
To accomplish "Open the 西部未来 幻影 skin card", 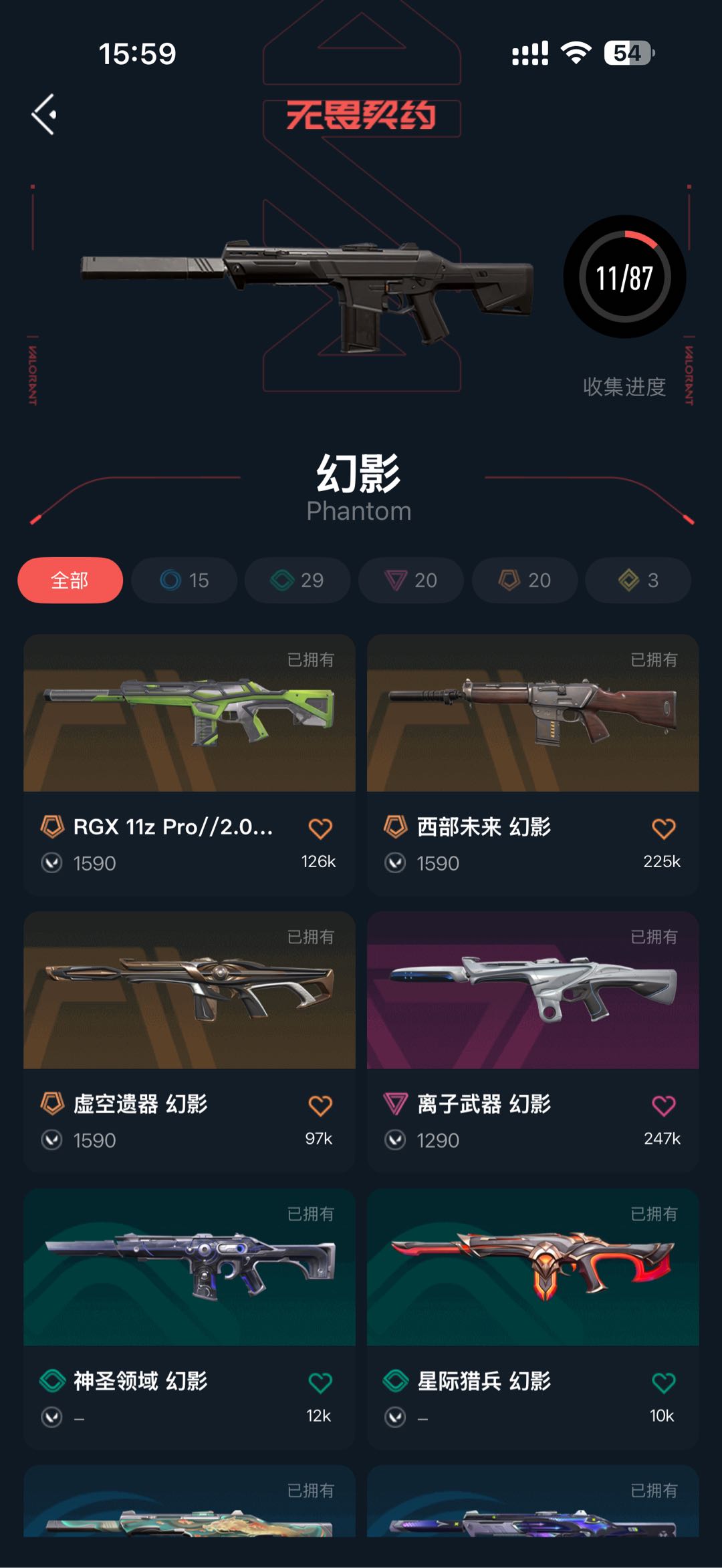I will 533,764.
